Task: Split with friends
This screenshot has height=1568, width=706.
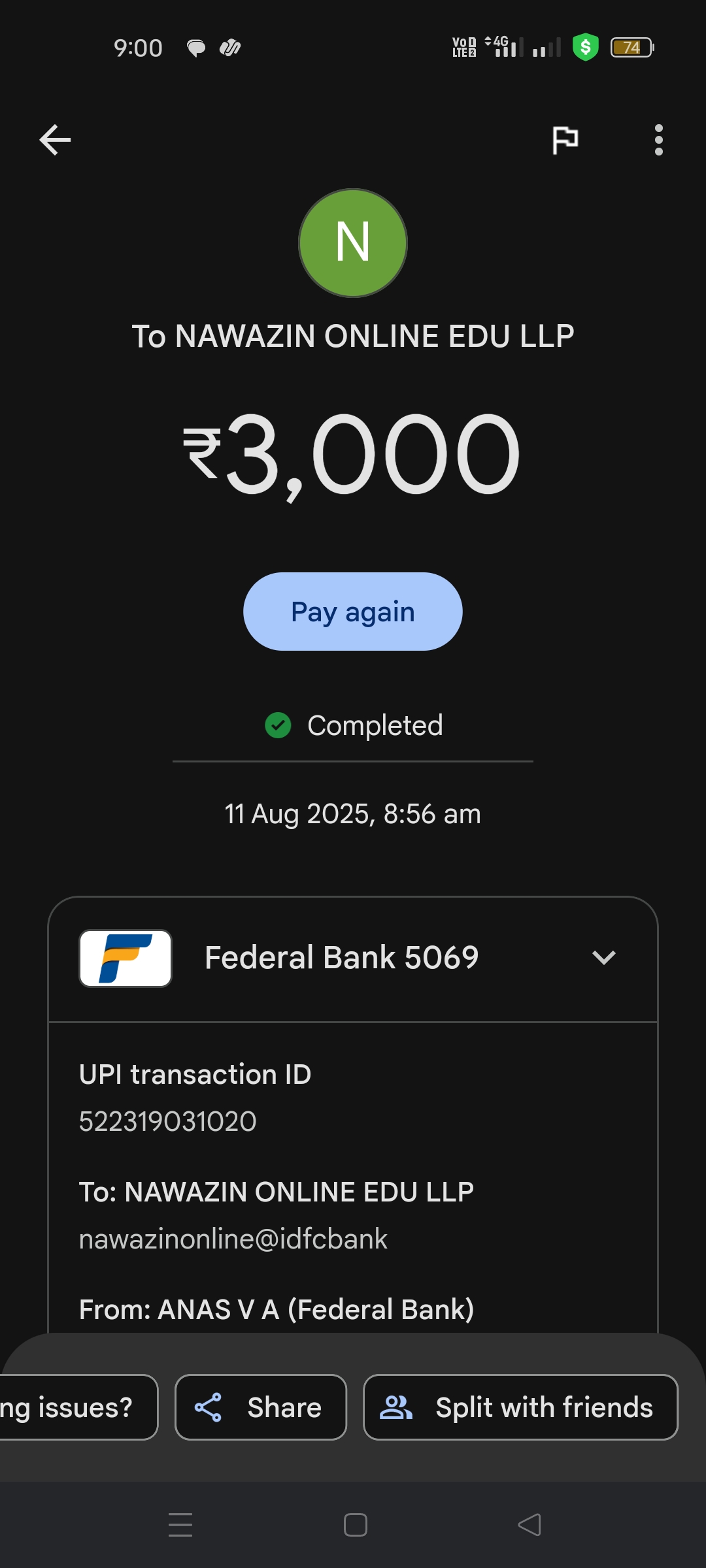Action: click(520, 1407)
